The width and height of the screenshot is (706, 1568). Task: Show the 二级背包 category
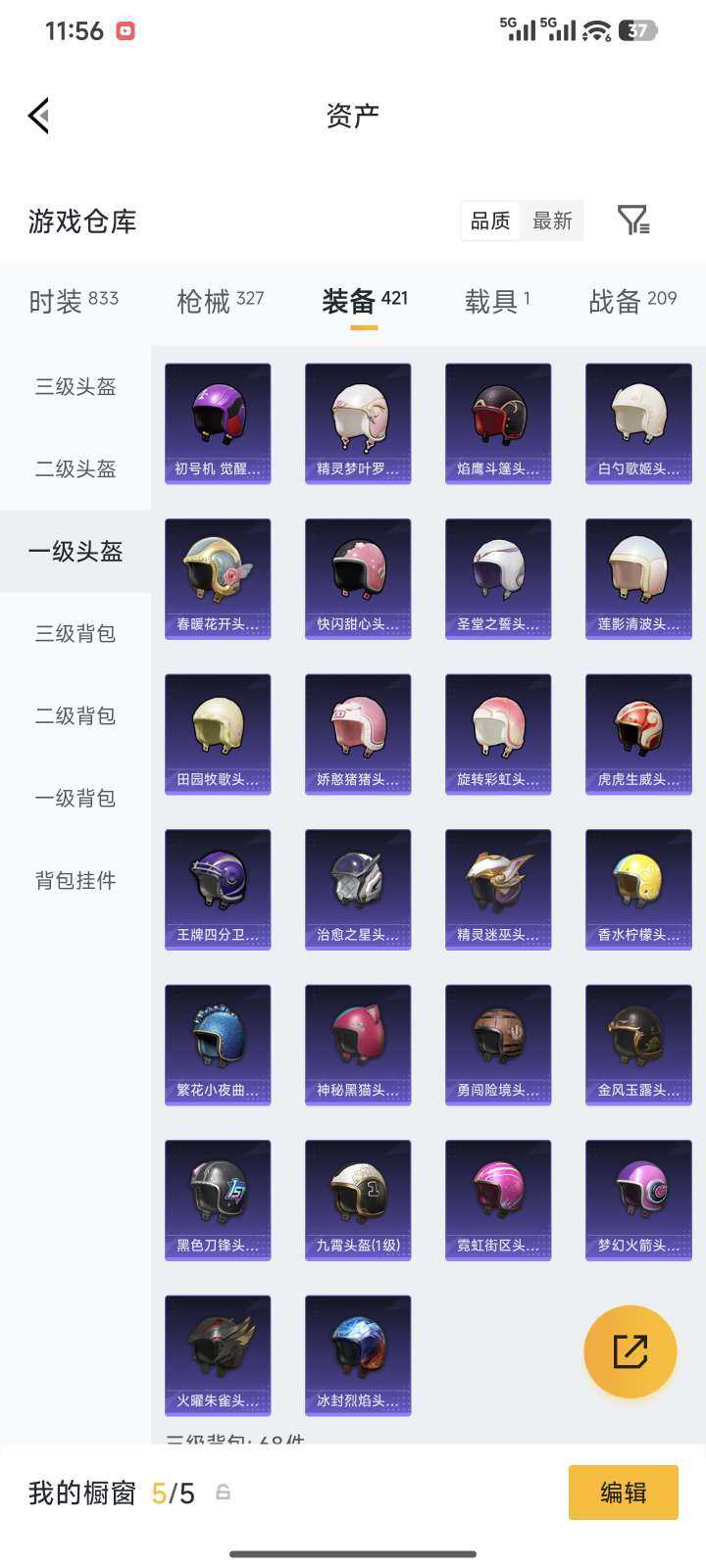point(76,716)
